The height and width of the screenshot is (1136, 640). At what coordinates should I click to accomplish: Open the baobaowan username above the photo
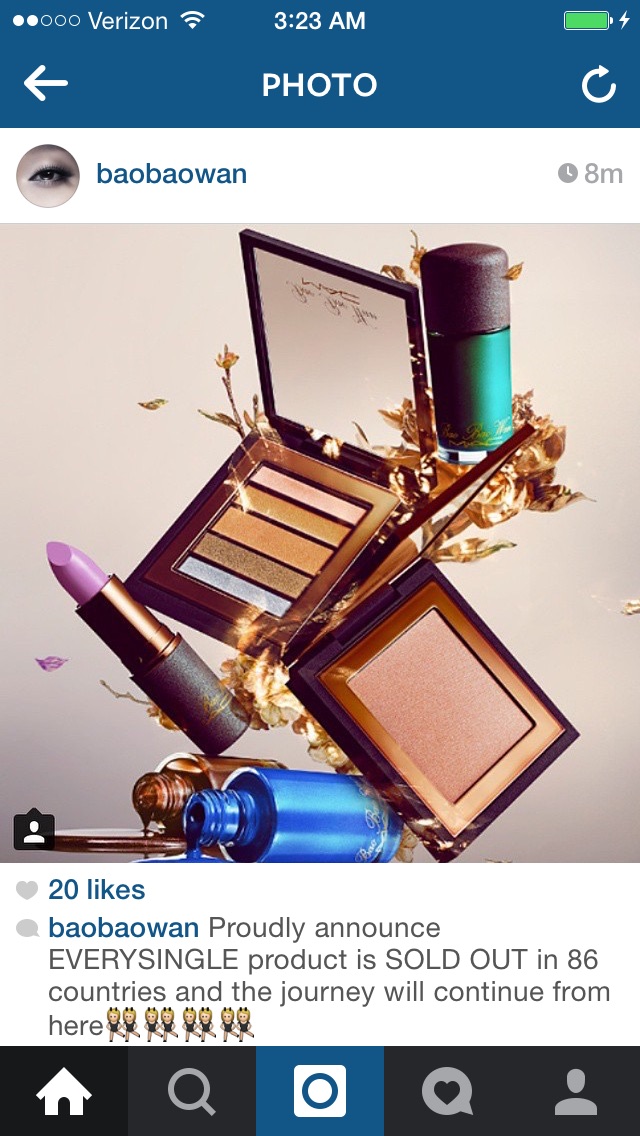coord(171,174)
